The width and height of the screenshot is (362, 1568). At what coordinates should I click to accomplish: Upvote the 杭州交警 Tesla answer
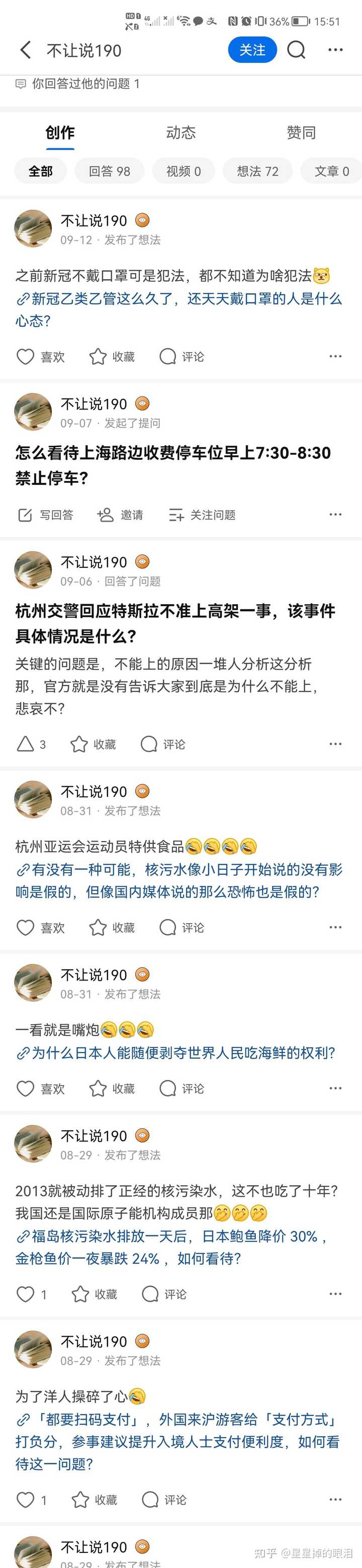[31, 744]
